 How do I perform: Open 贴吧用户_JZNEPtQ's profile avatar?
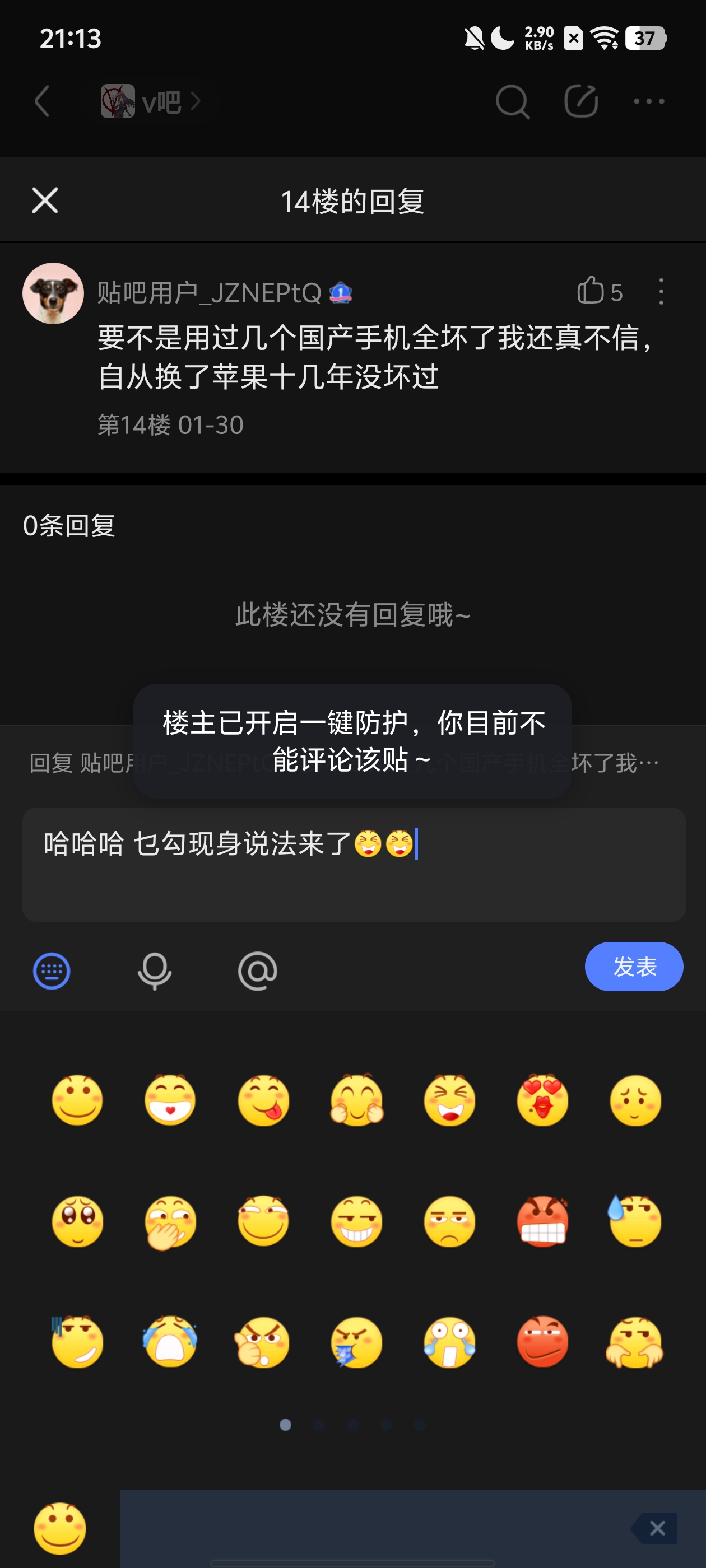tap(53, 293)
